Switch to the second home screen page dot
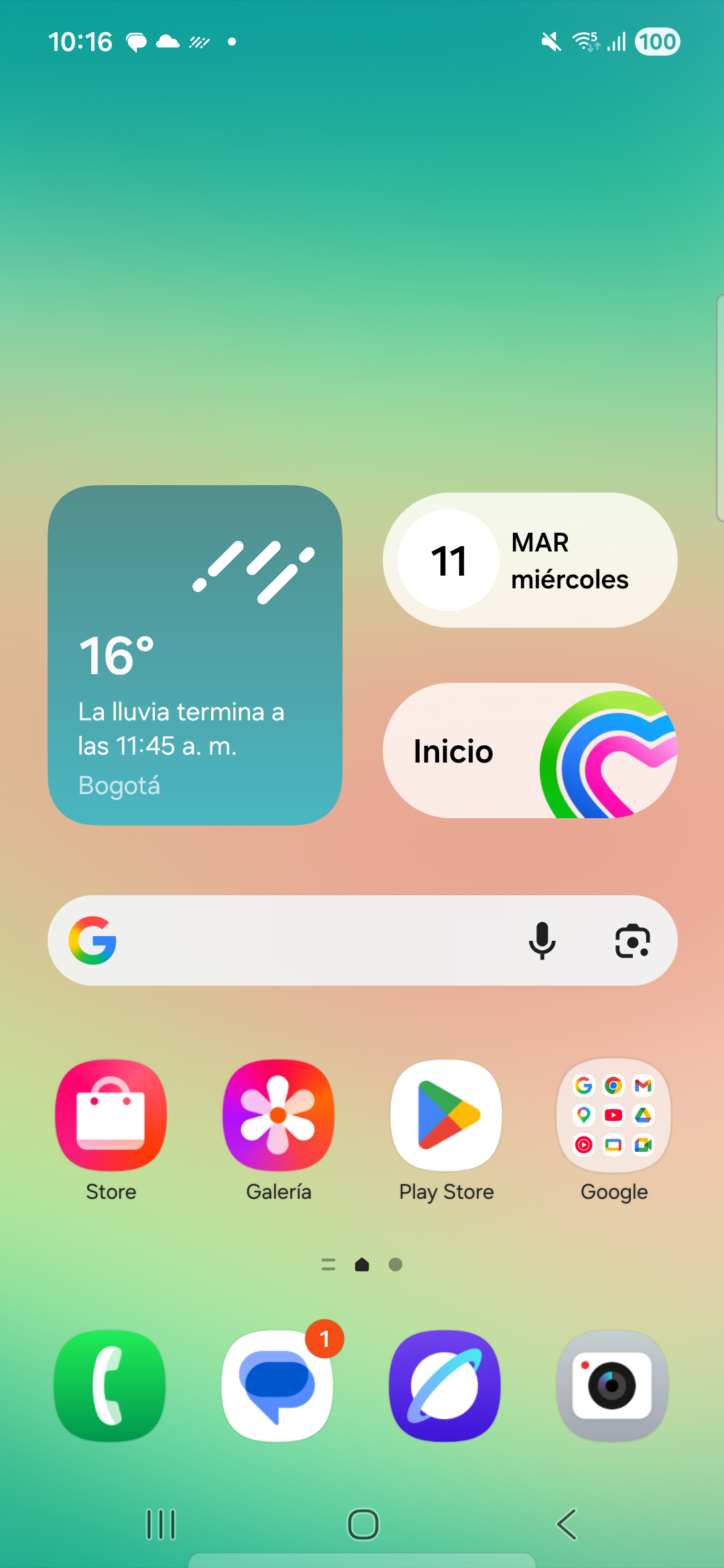This screenshot has height=1568, width=724. (x=396, y=1264)
